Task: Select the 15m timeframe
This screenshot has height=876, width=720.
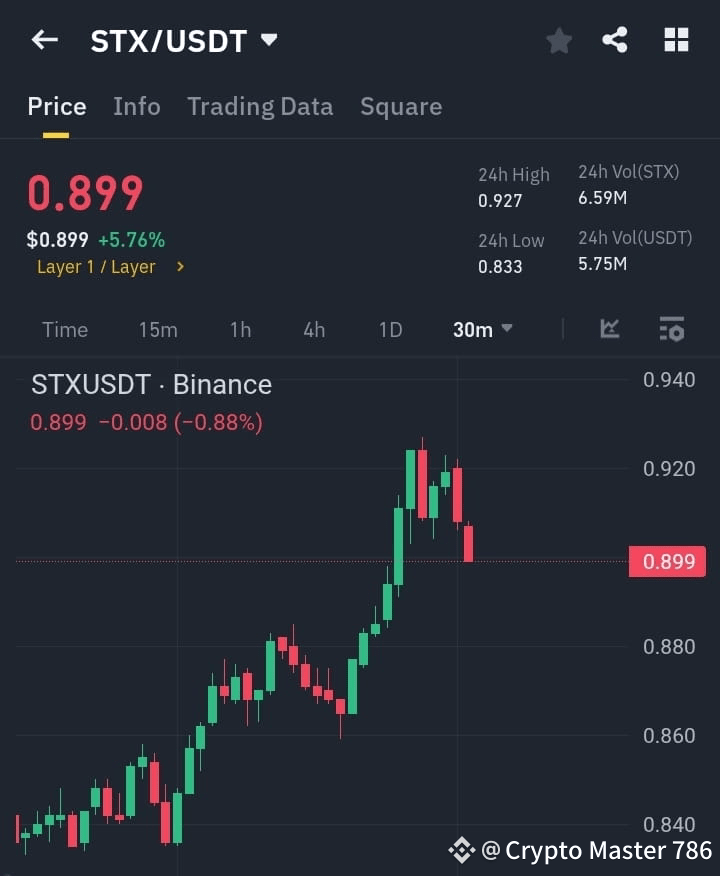Action: (x=158, y=329)
